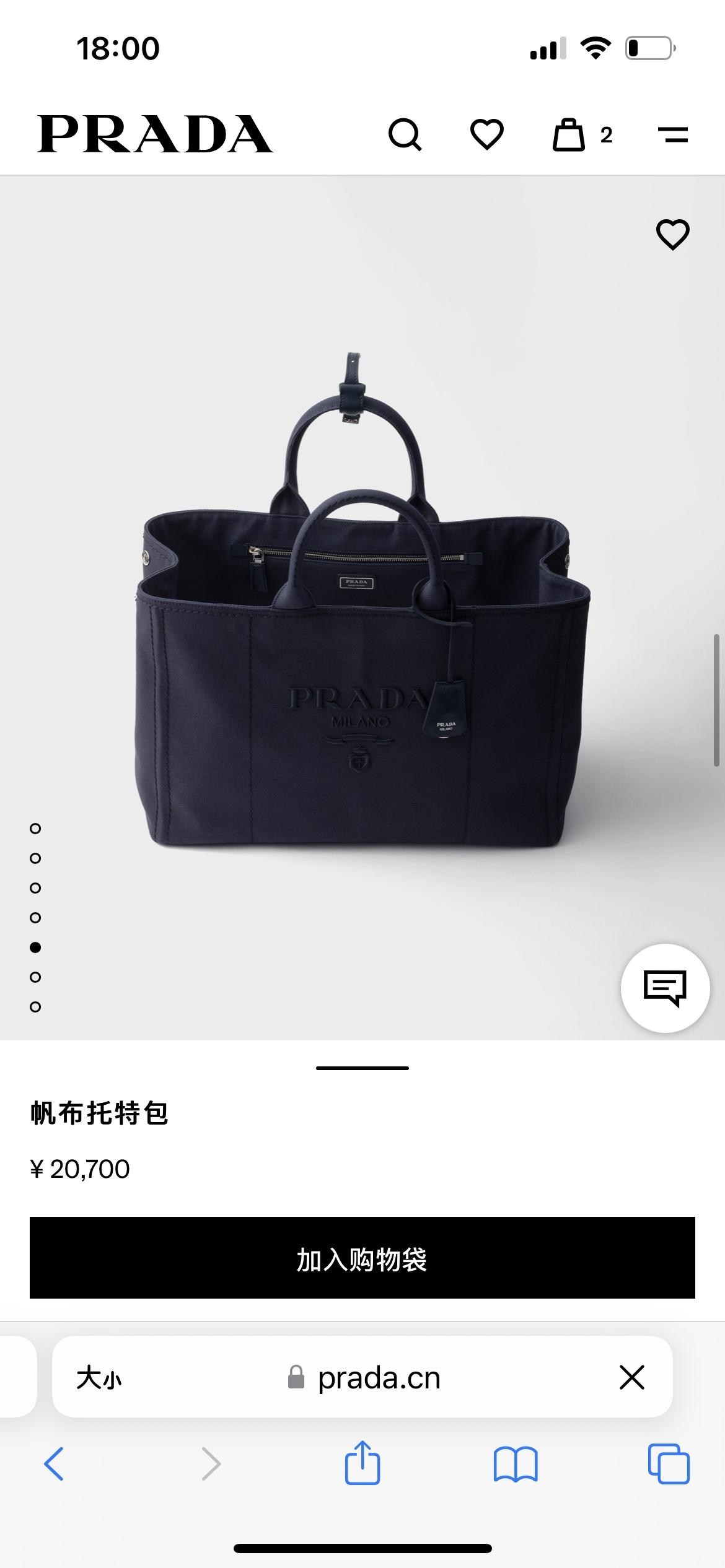Open the 大小 page settings button

click(x=99, y=1379)
